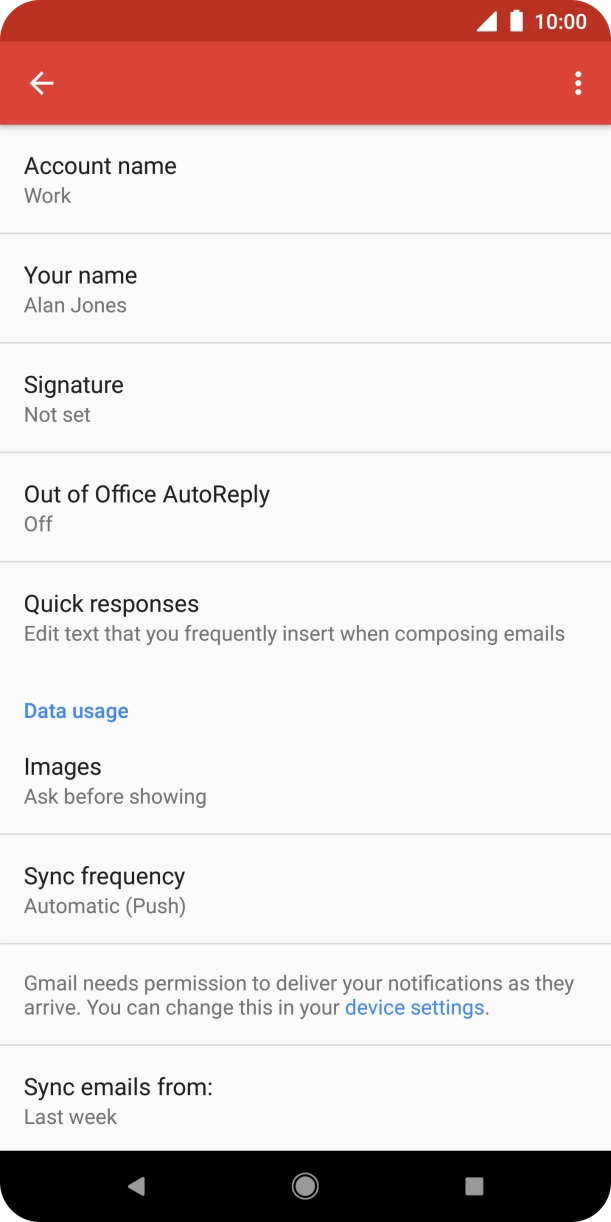Select the Sync frequency option
This screenshot has height=1222, width=611.
[x=305, y=889]
